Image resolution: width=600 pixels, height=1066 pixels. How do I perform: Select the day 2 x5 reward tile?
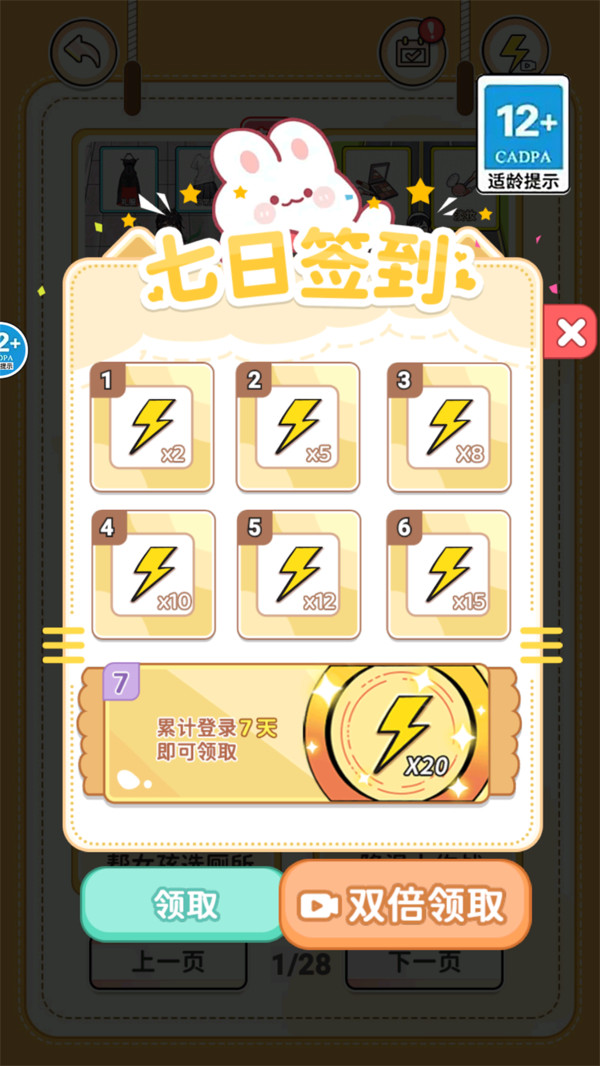tap(298, 427)
